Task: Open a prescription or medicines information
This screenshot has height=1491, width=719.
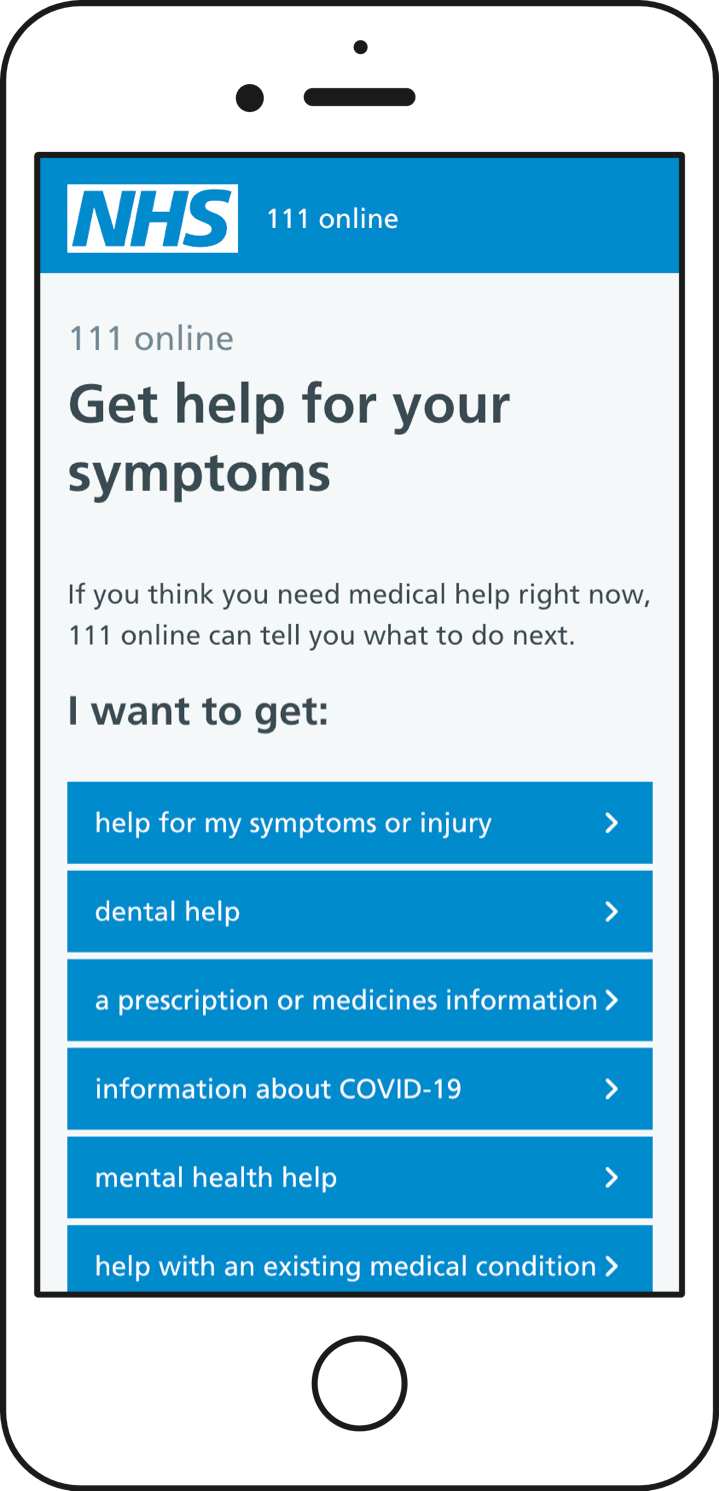Action: coord(360,1000)
